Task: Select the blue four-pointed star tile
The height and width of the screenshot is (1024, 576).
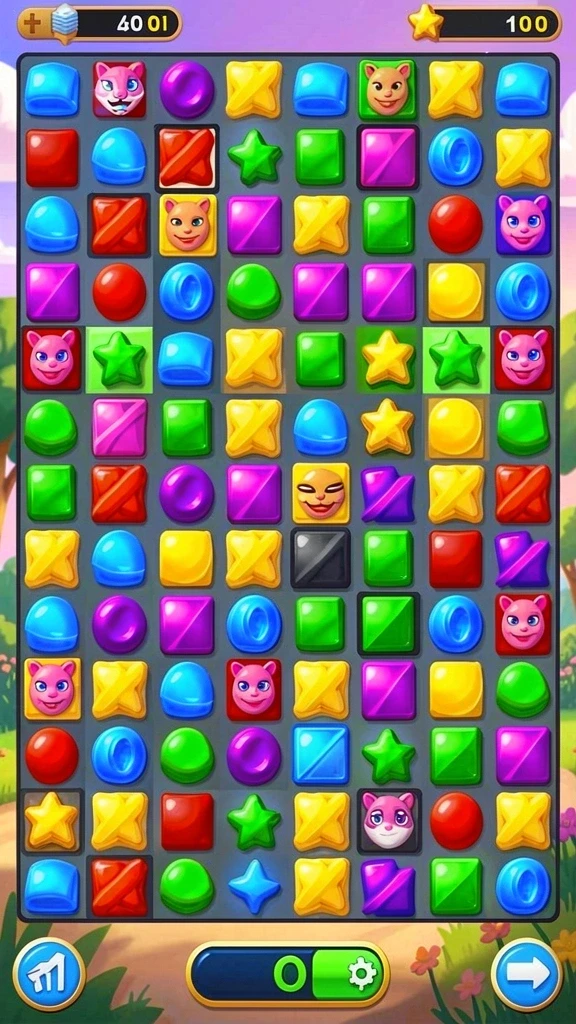Action: click(x=254, y=886)
